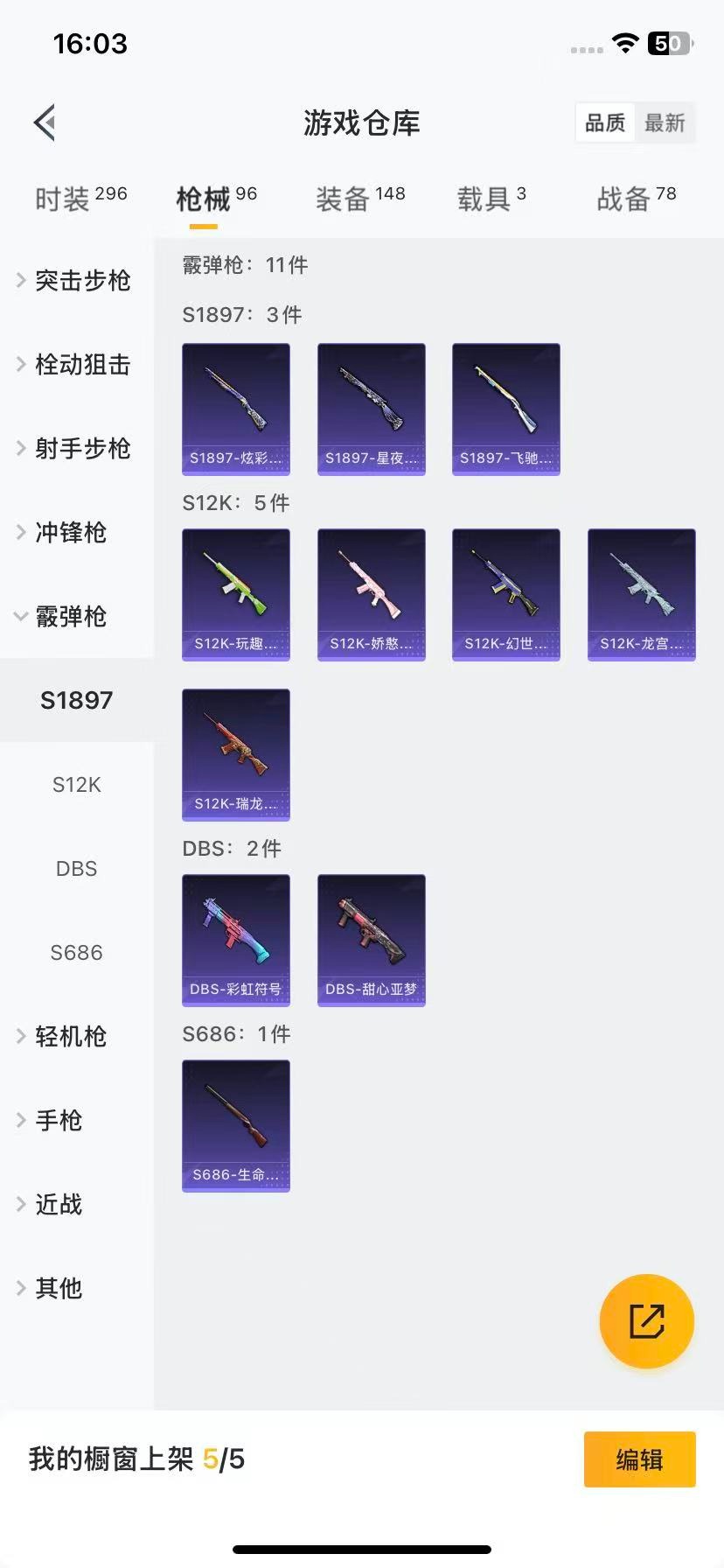This screenshot has width=724, height=1568.
Task: Click the DBS-彩虹符号 weapon skin
Action: (x=235, y=940)
